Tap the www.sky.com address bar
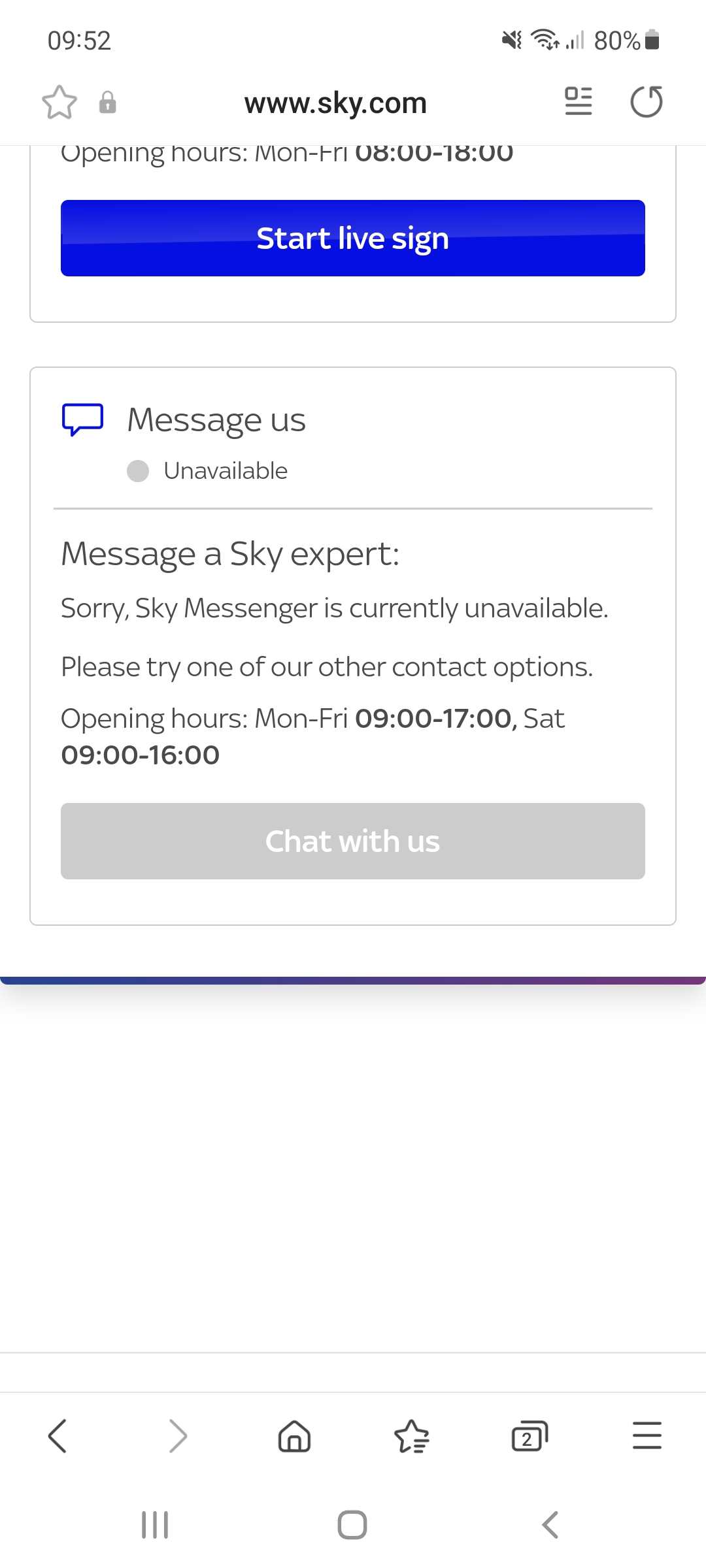 point(336,102)
